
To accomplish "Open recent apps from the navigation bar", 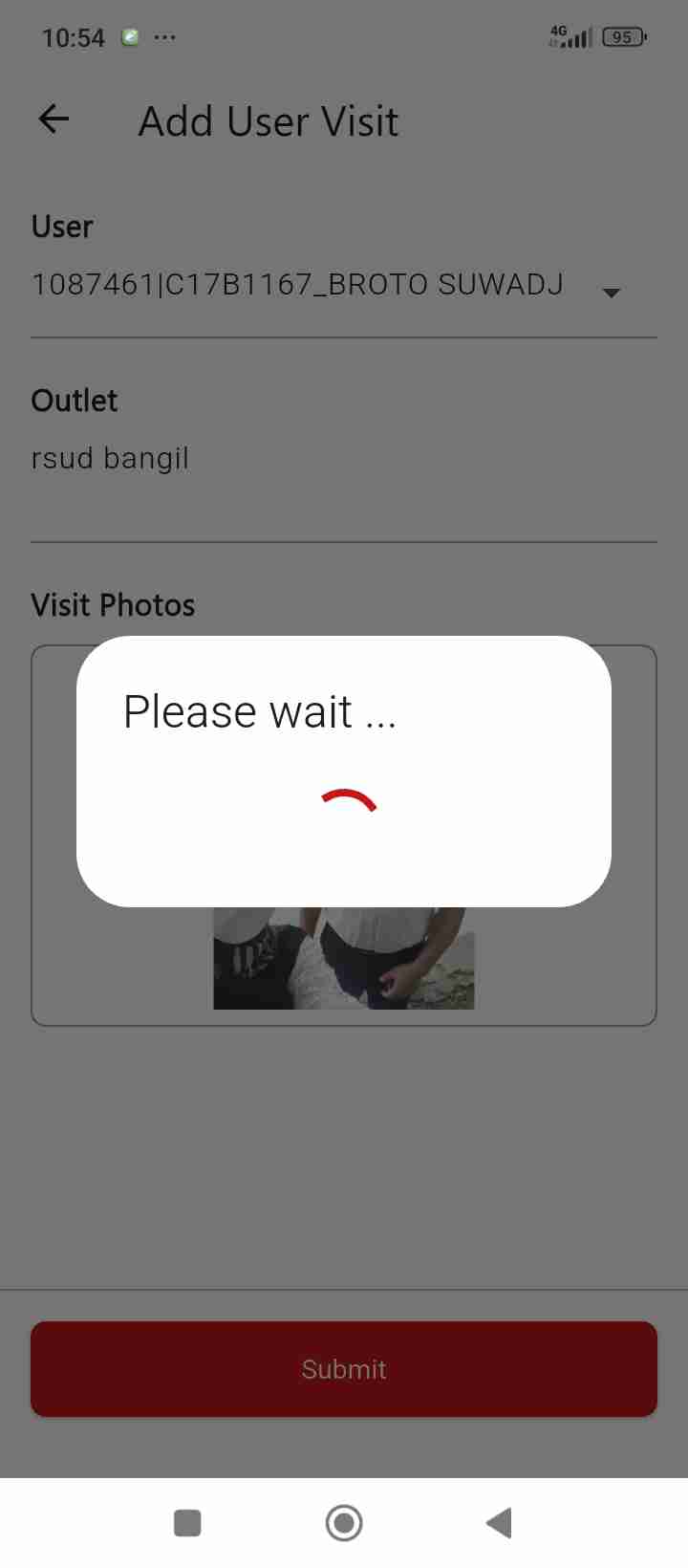I will coord(187,1523).
